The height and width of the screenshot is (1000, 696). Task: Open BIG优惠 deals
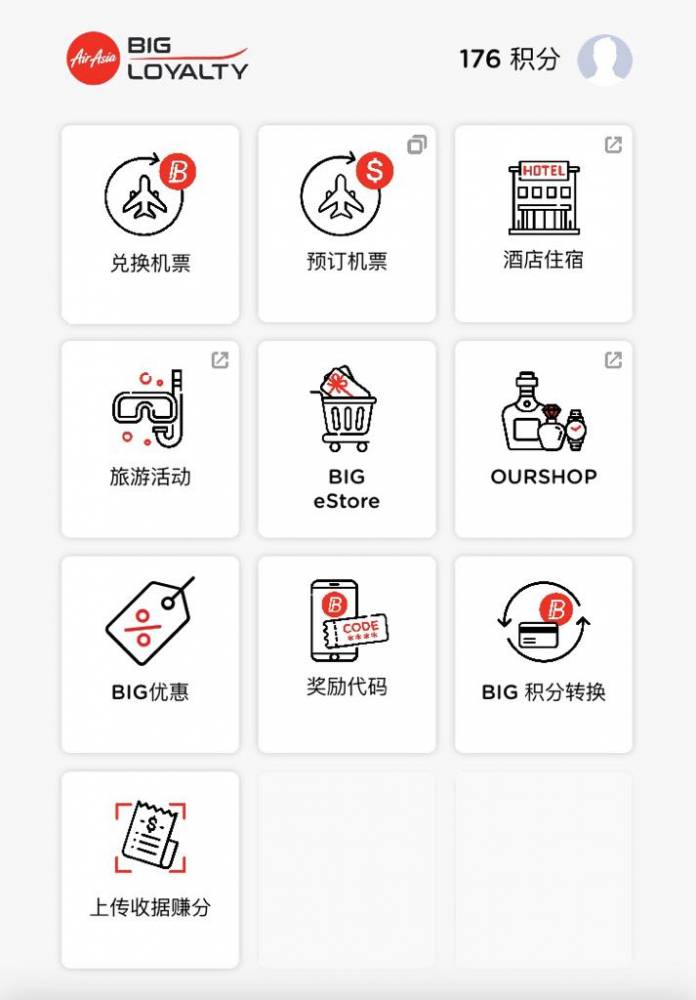tap(150, 654)
